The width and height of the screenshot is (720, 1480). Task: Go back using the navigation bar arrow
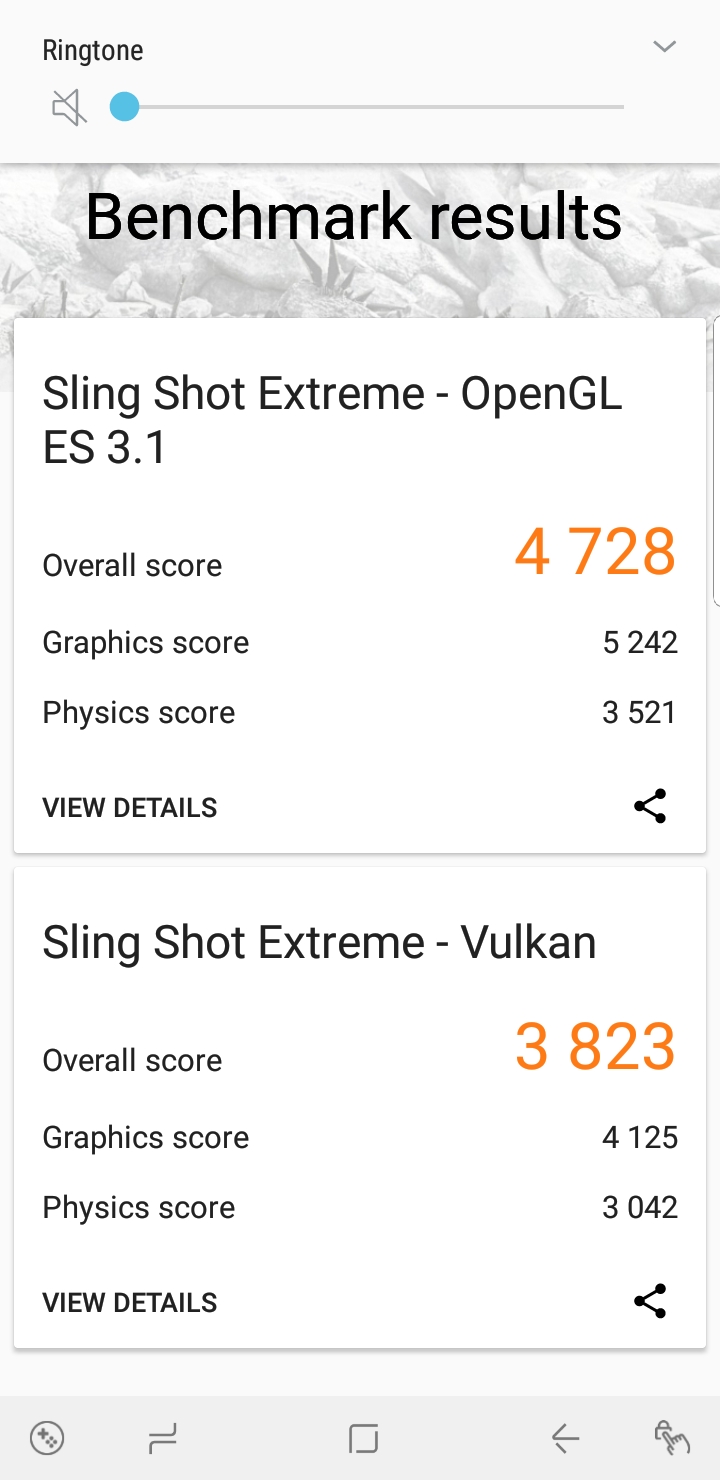565,1439
